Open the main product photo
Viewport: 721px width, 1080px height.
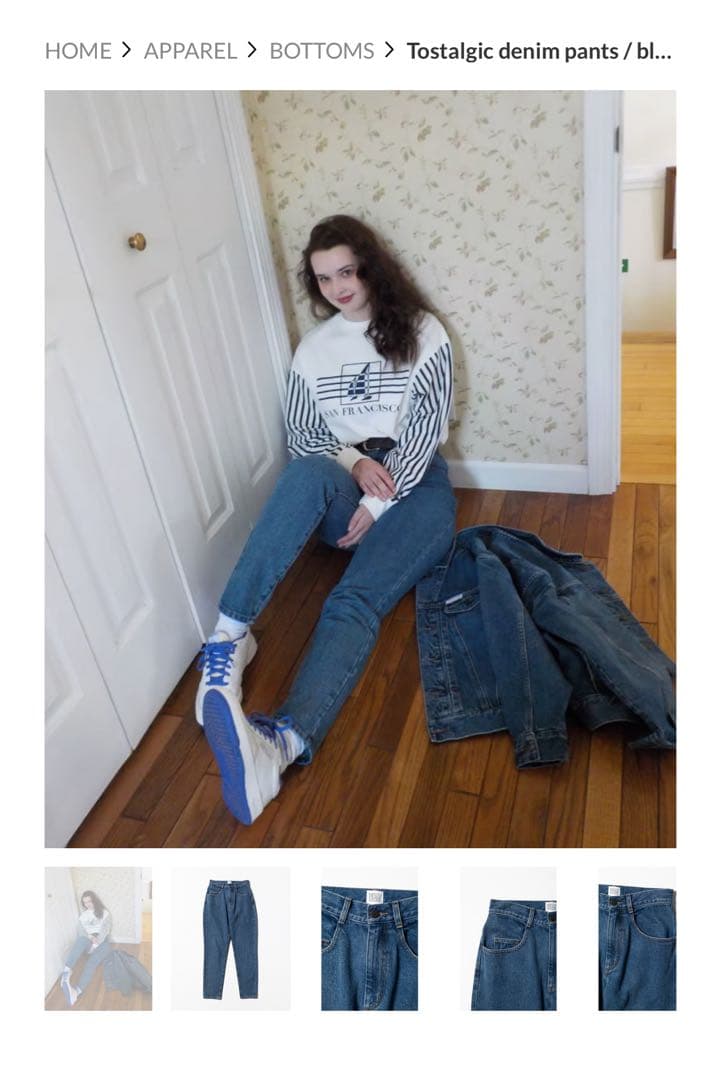360,469
